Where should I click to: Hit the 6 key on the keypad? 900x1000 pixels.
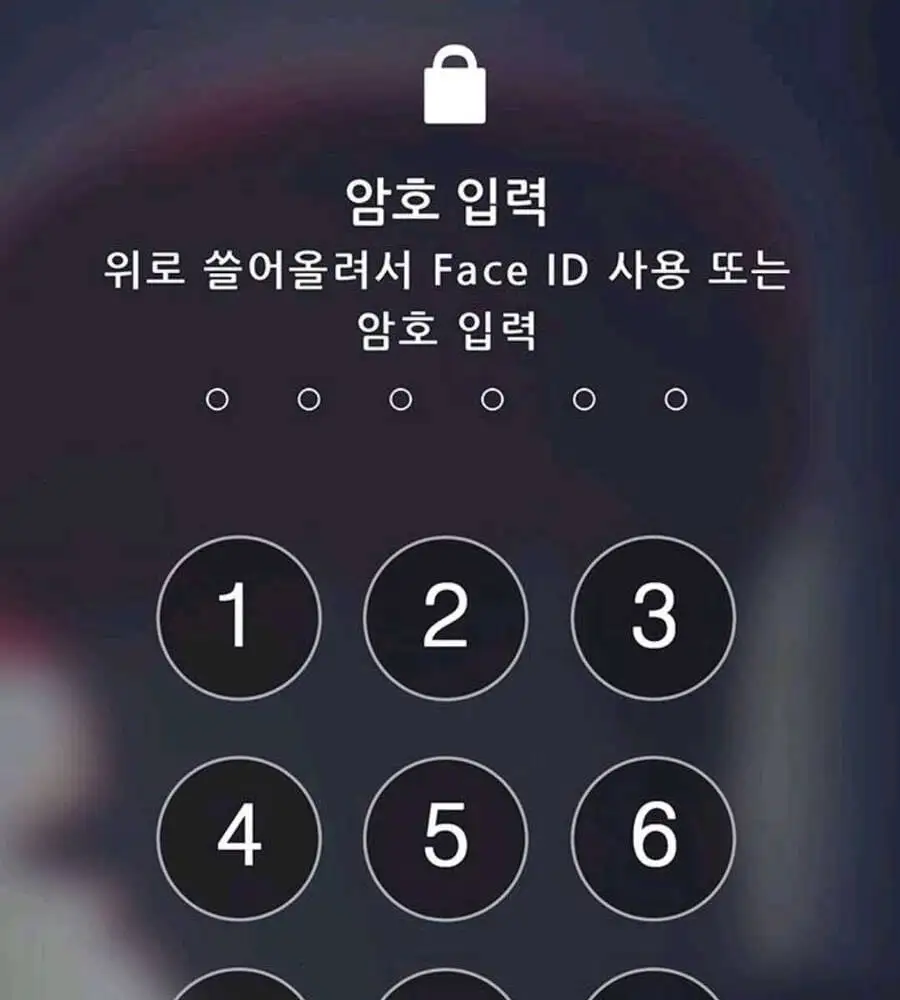653,837
